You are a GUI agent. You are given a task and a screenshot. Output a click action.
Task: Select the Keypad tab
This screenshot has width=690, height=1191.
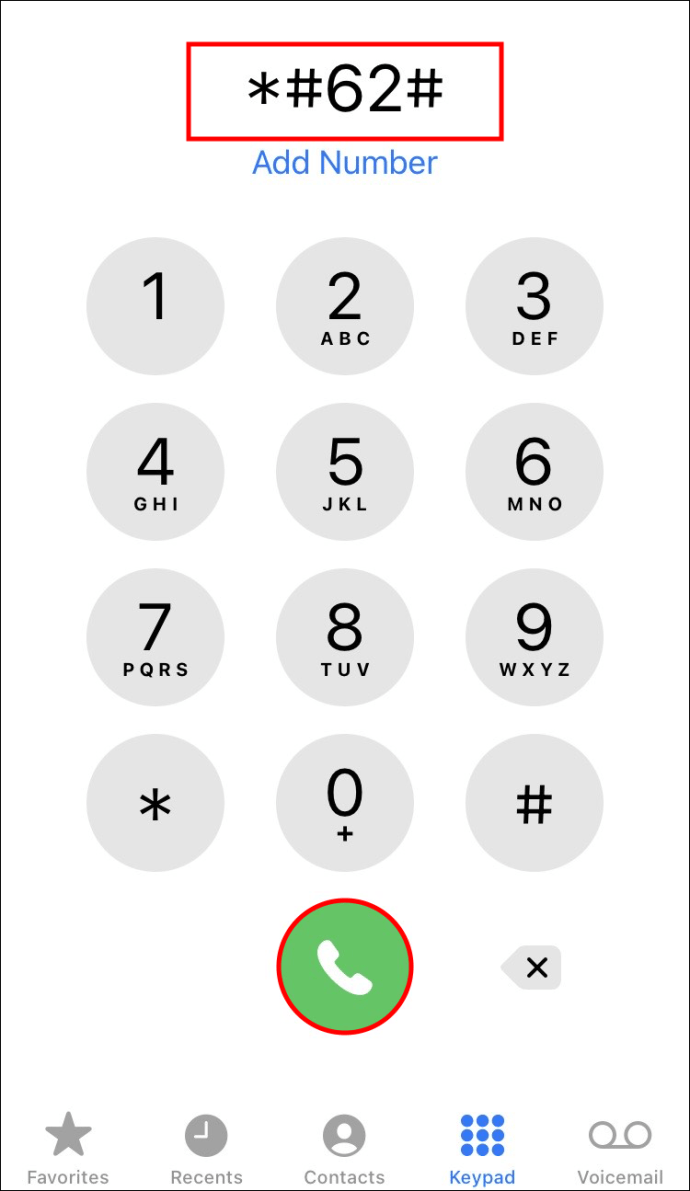point(482,1148)
